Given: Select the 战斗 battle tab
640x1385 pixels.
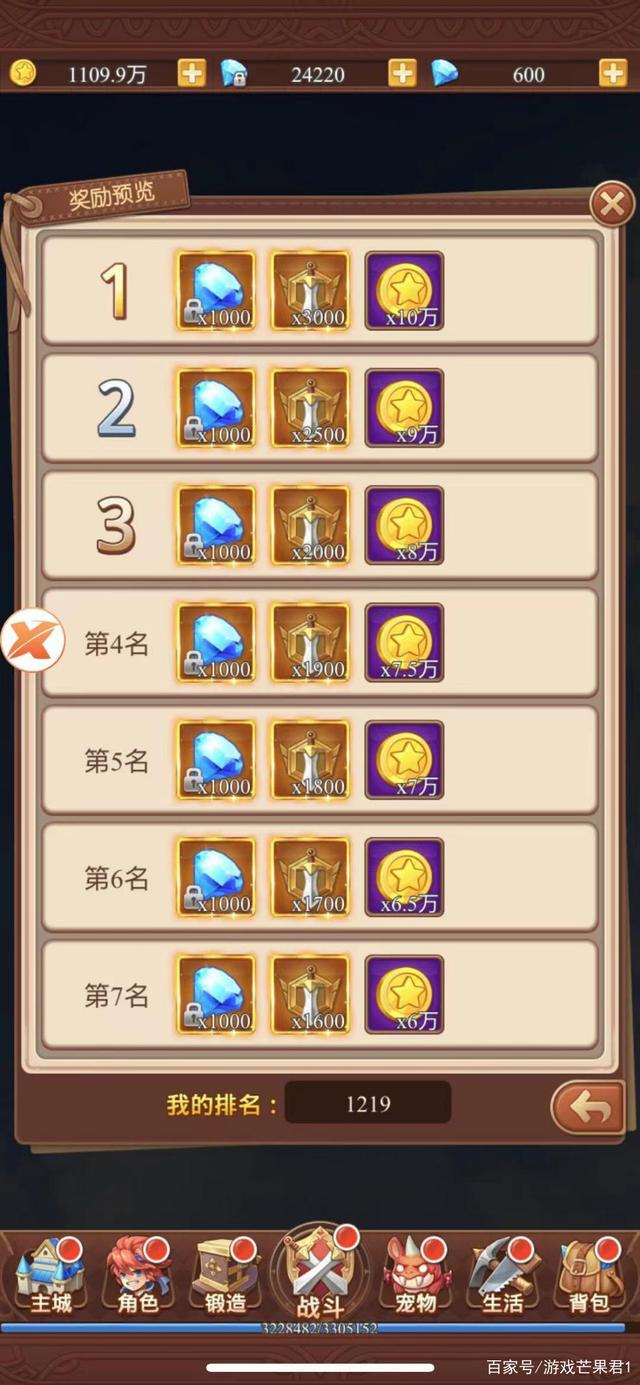Looking at the screenshot, I should [x=319, y=1272].
